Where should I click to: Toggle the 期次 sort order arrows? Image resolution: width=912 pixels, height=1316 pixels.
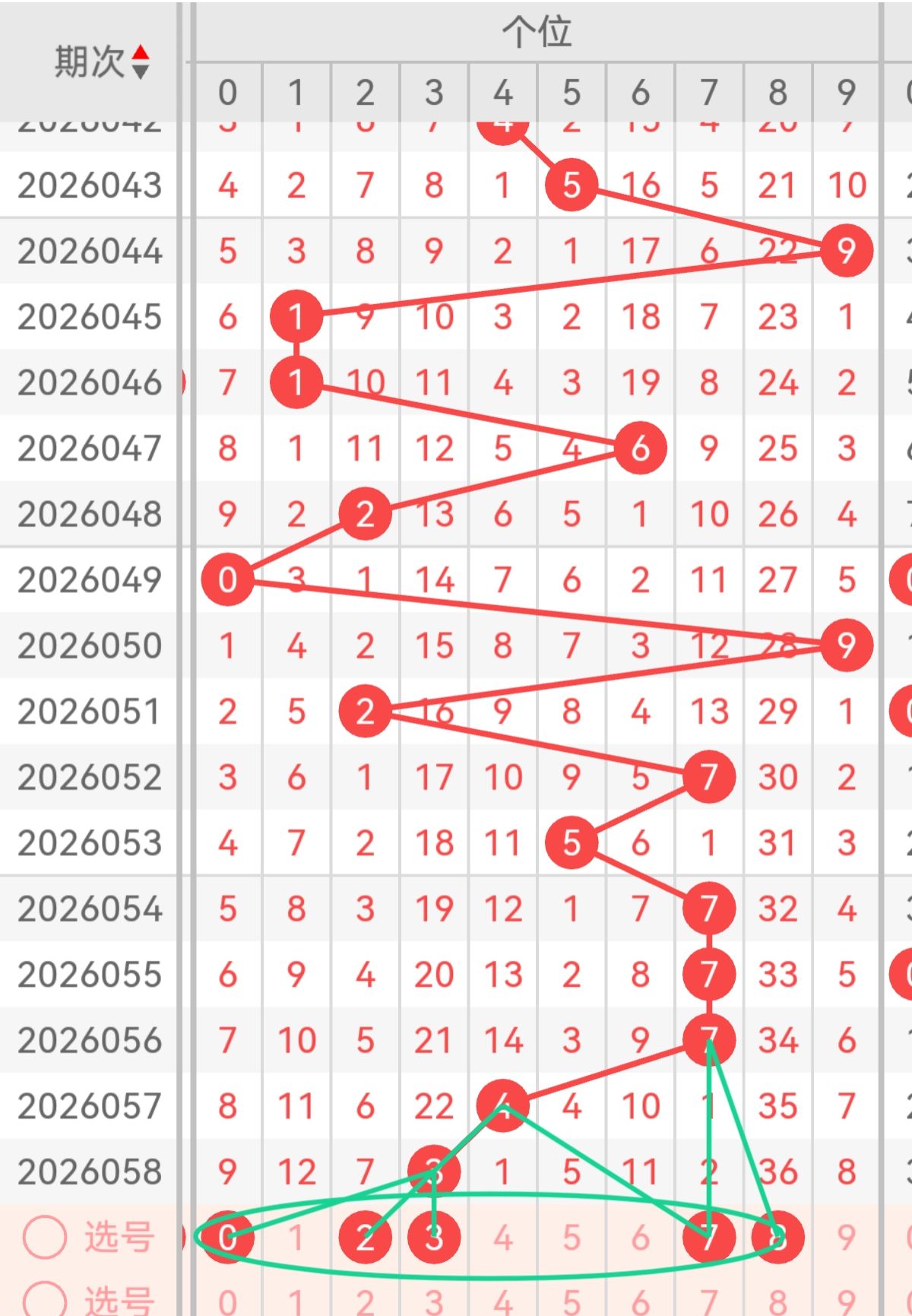[x=141, y=62]
